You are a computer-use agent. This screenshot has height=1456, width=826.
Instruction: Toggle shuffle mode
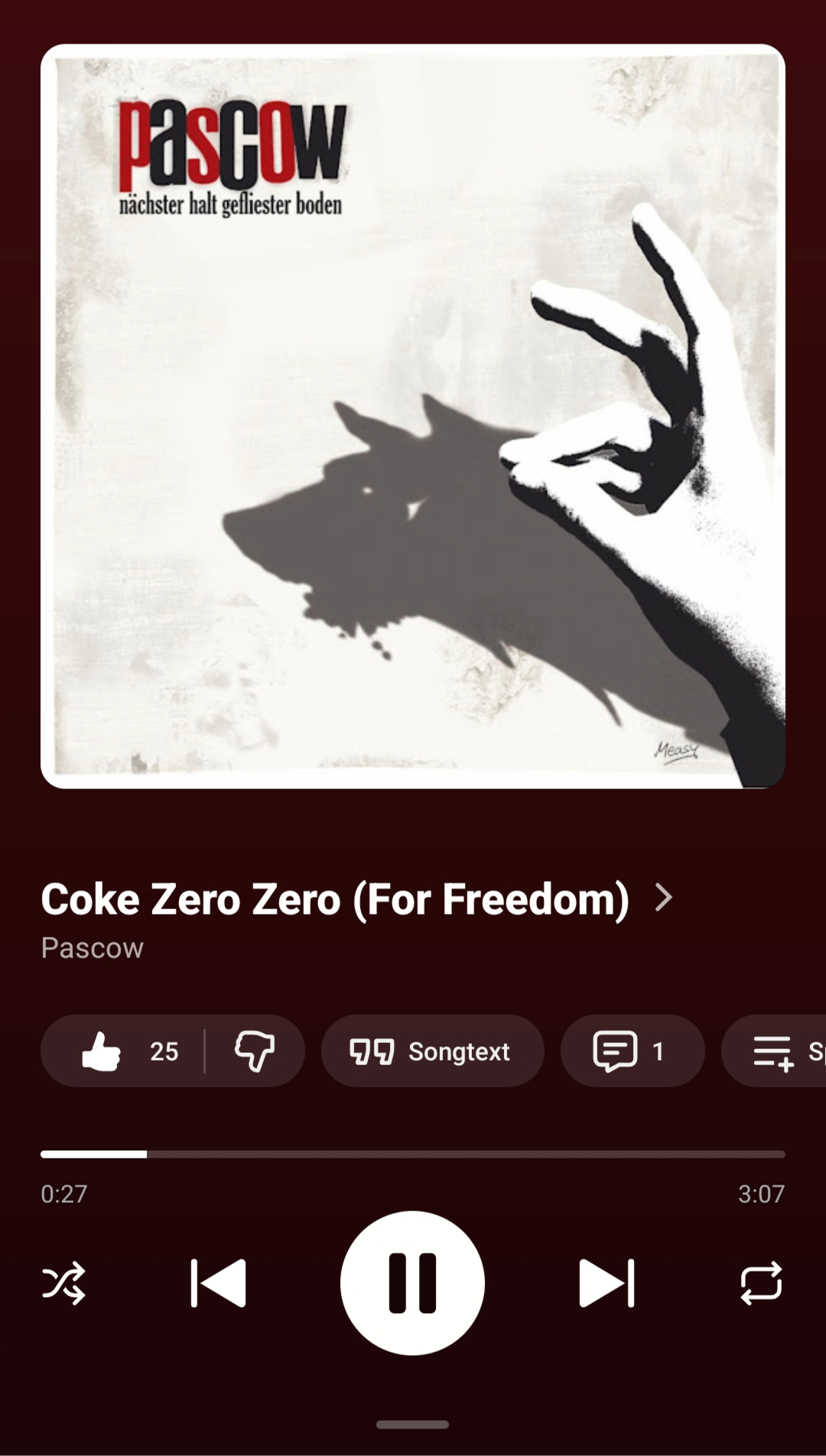(63, 1282)
